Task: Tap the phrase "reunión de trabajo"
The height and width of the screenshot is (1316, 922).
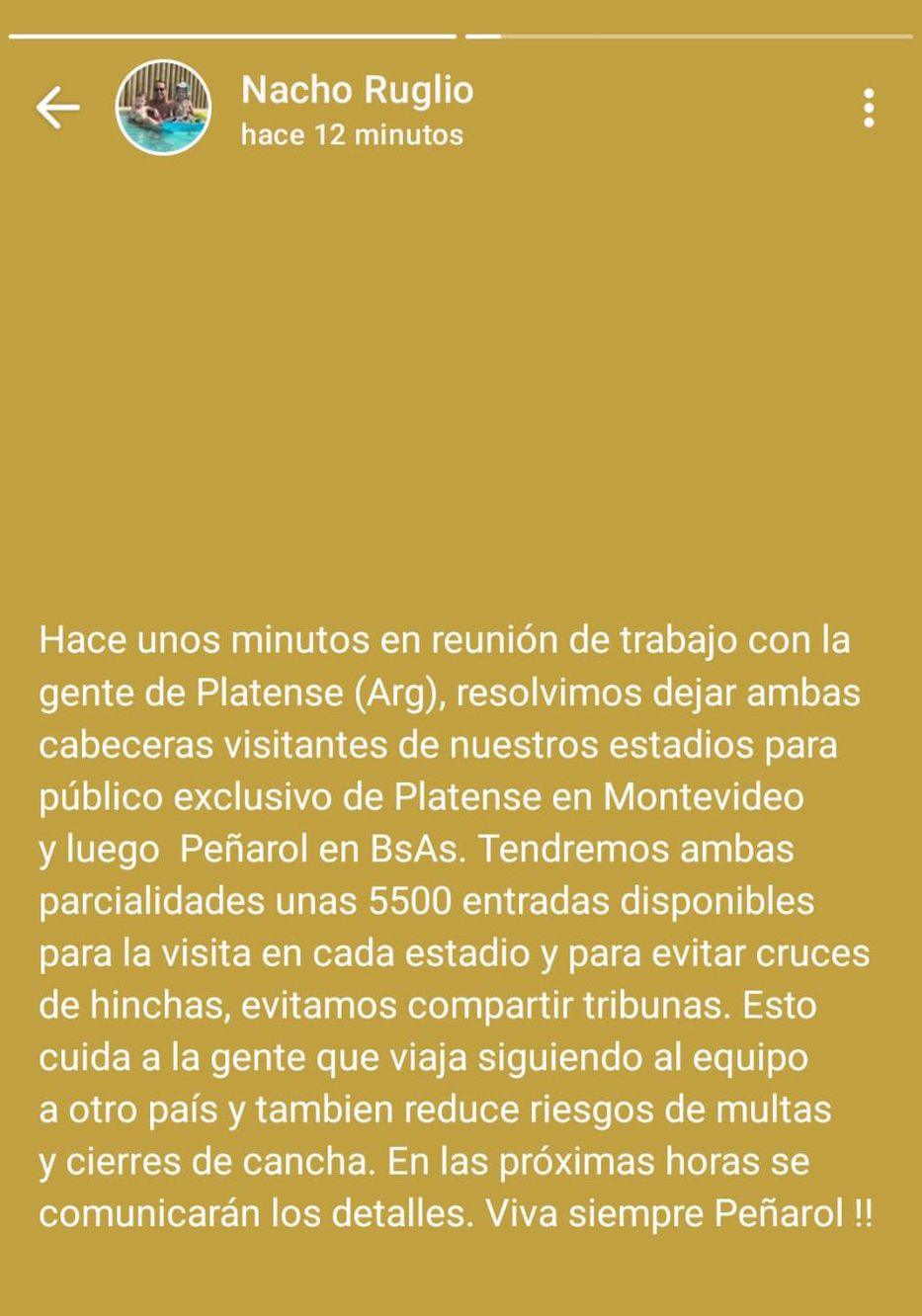Action: tap(577, 639)
